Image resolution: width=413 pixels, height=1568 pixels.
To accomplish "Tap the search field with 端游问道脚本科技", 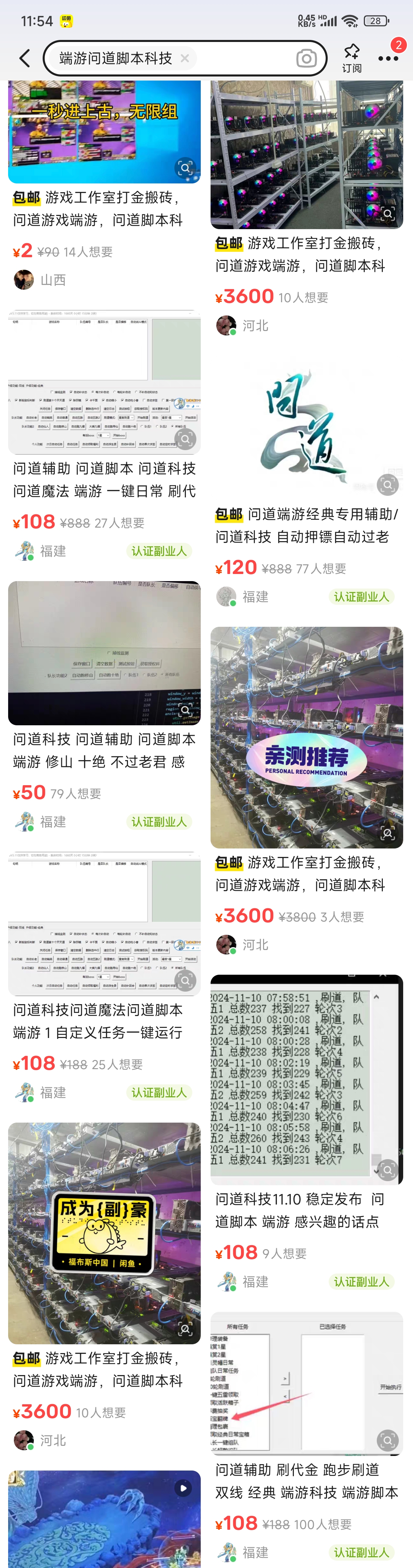I will tap(116, 59).
